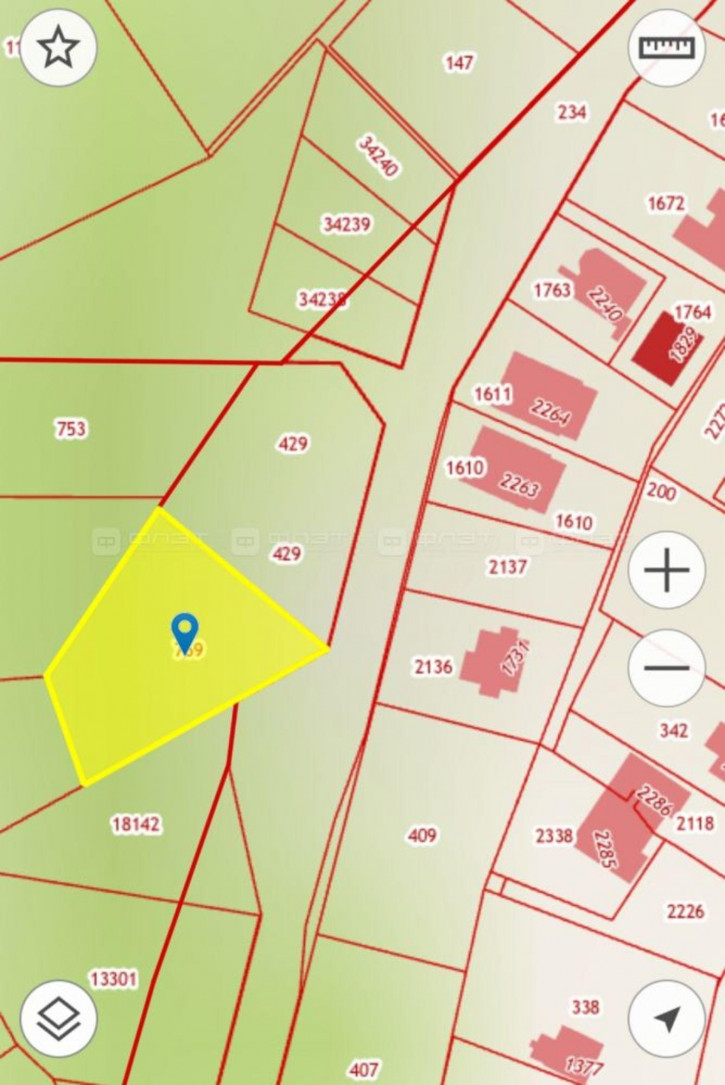Zoom in on the map
725x1085 pixels.
point(666,572)
